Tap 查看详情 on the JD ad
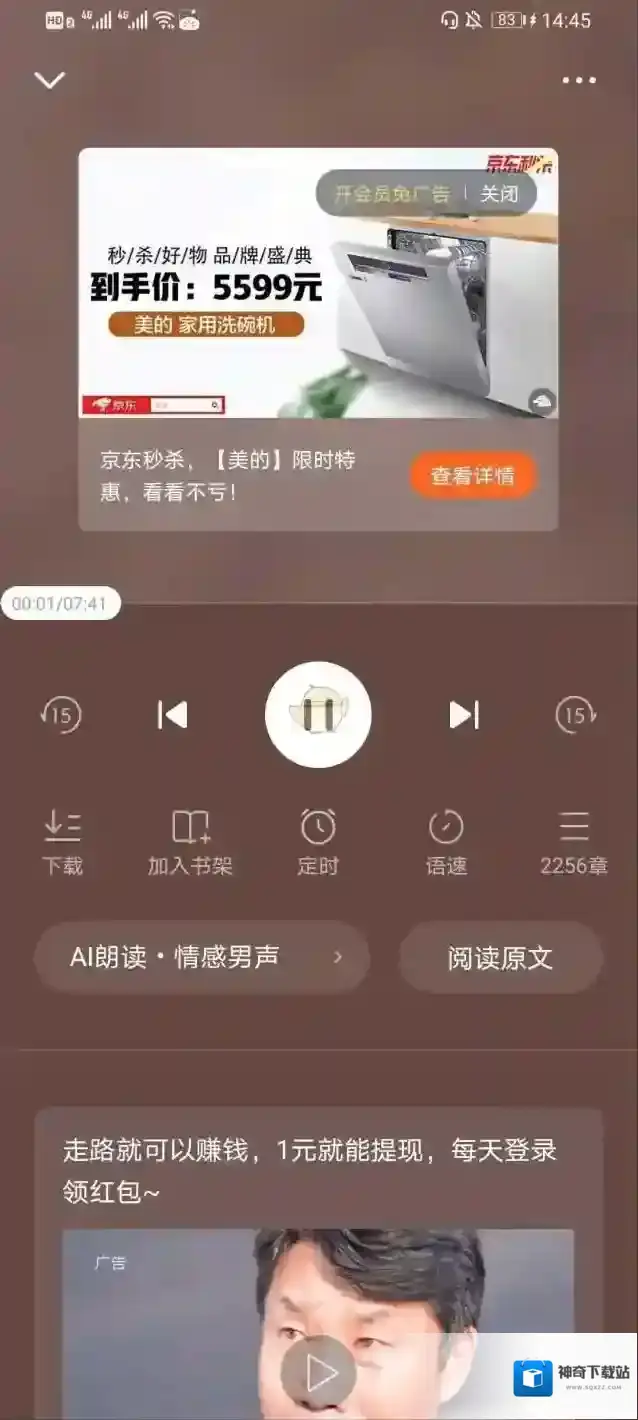 point(472,476)
